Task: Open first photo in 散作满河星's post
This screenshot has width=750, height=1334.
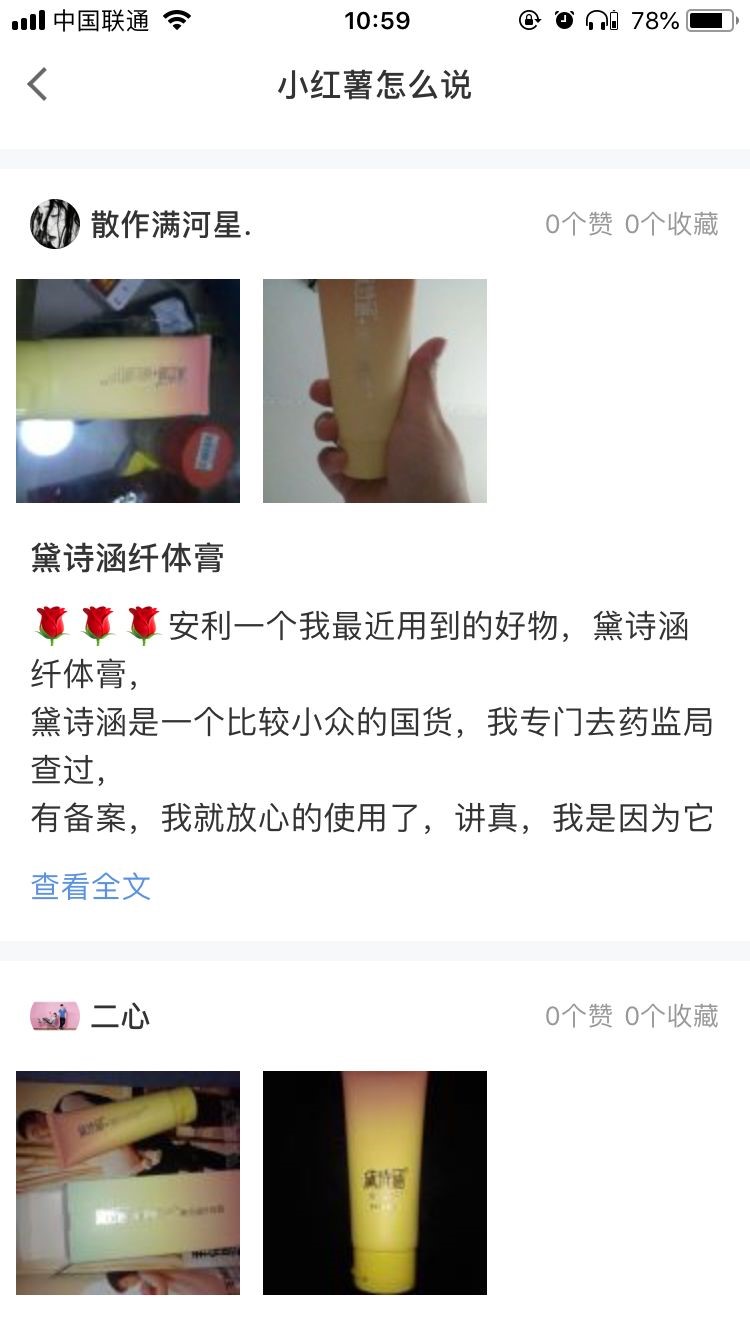Action: (x=128, y=391)
